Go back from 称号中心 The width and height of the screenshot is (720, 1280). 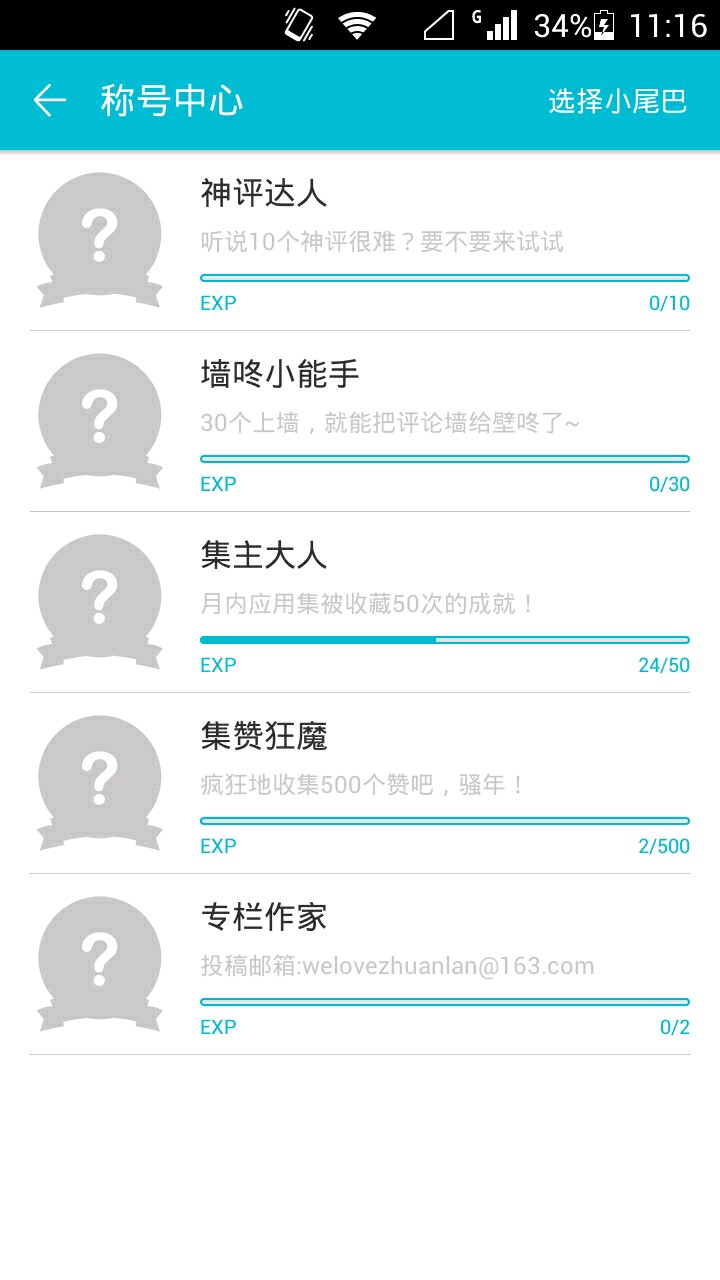click(49, 100)
